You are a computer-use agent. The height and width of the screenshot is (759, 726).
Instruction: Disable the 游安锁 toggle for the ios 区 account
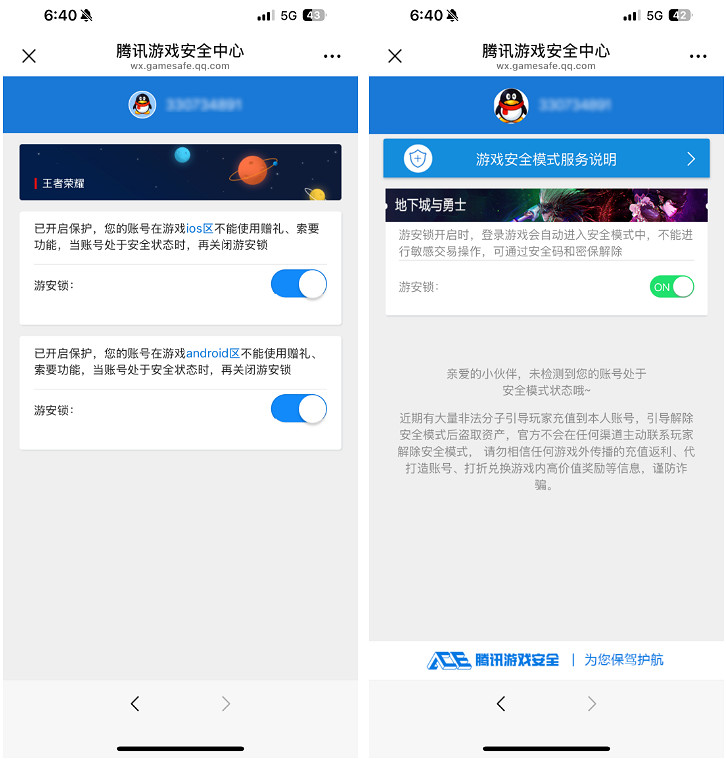299,284
